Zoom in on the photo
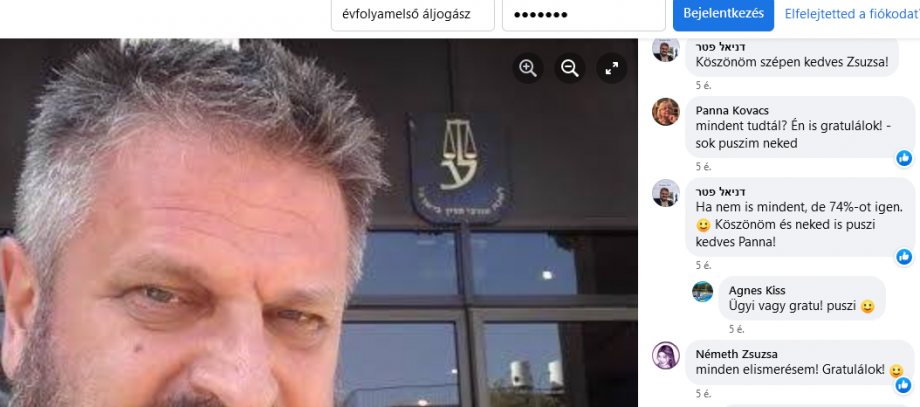Image resolution: width=920 pixels, height=407 pixels. [528, 68]
